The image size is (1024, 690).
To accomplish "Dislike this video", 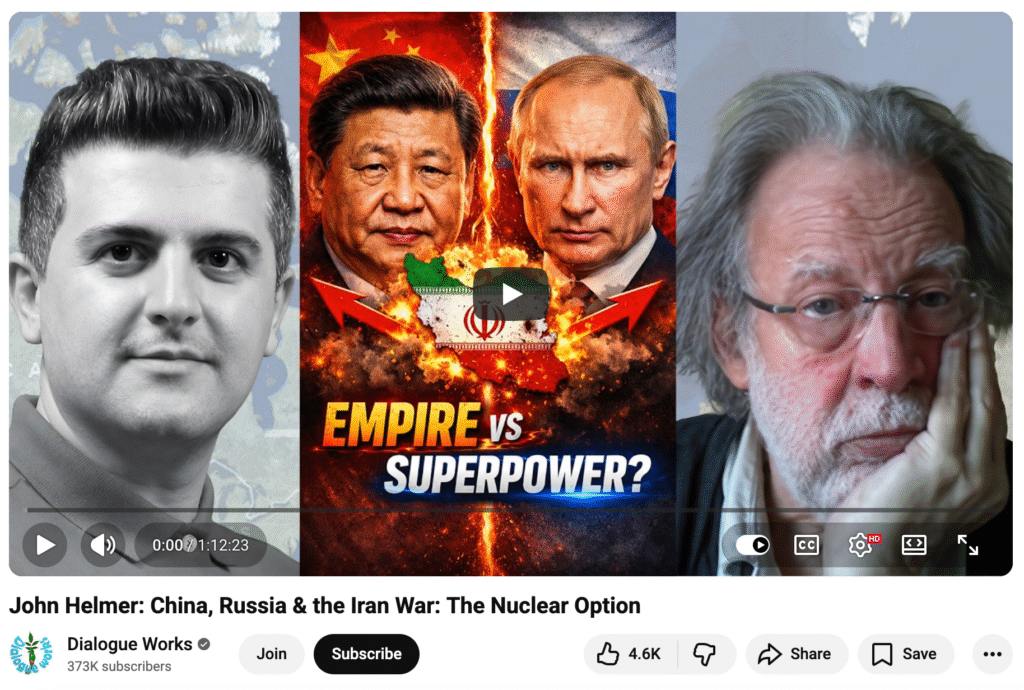I will tap(706, 654).
